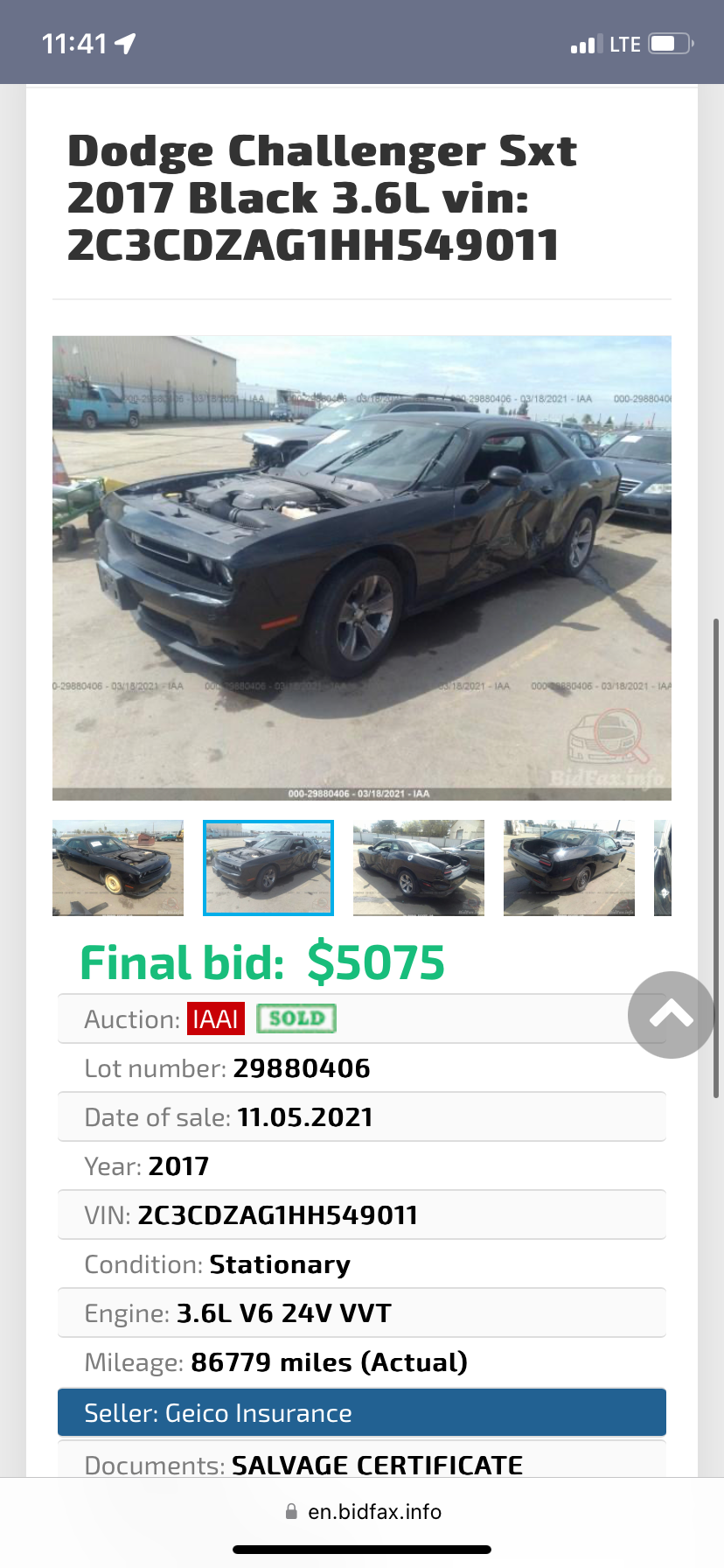View the third thumbnail of damaged side
The image size is (724, 1568).
[x=419, y=868]
